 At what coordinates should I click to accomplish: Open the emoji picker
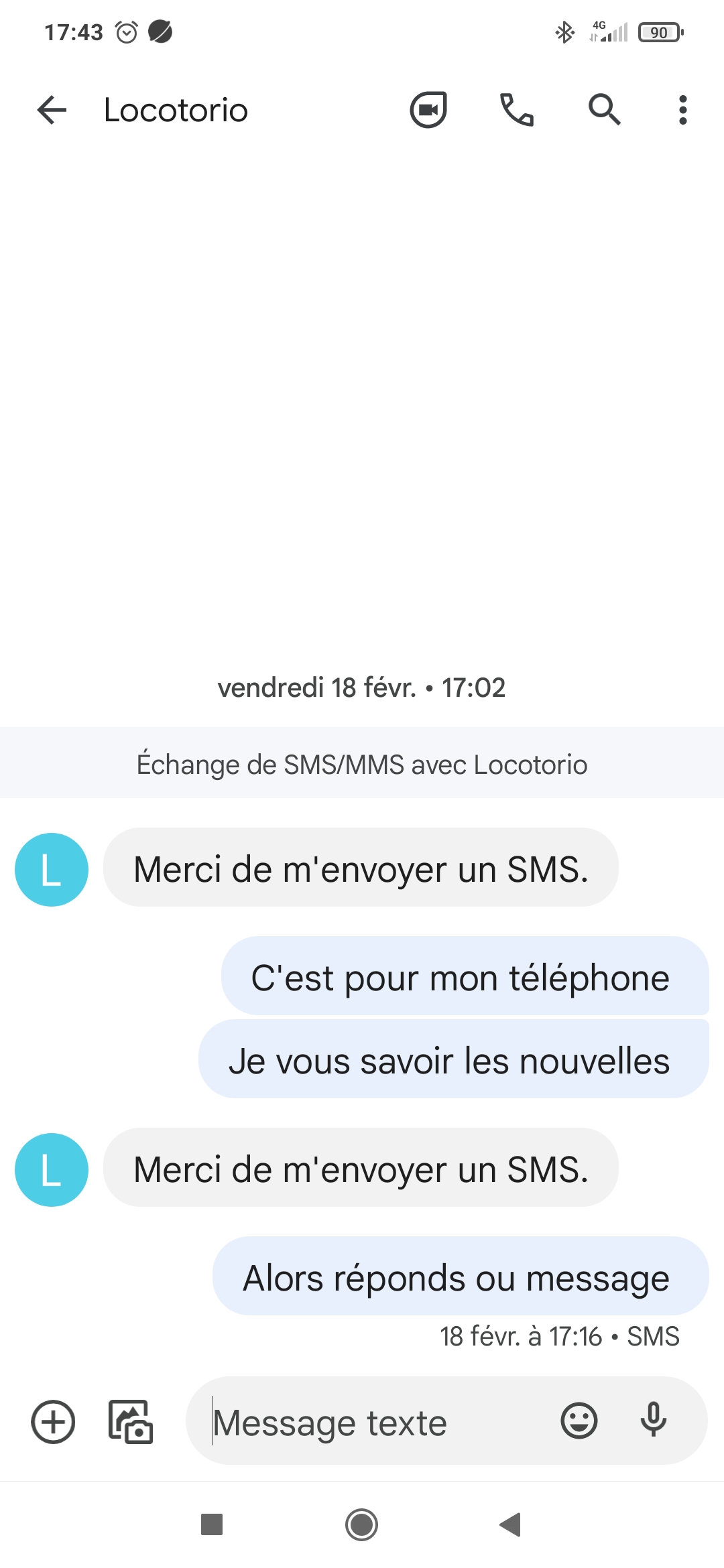click(579, 1420)
